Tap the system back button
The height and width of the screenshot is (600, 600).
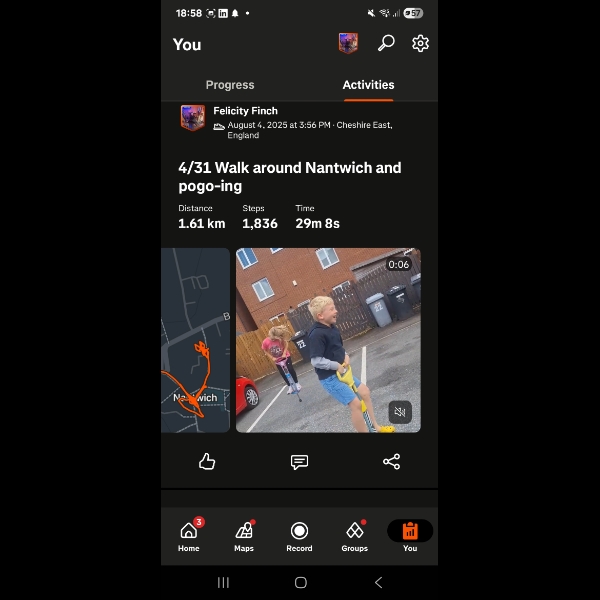tap(378, 582)
